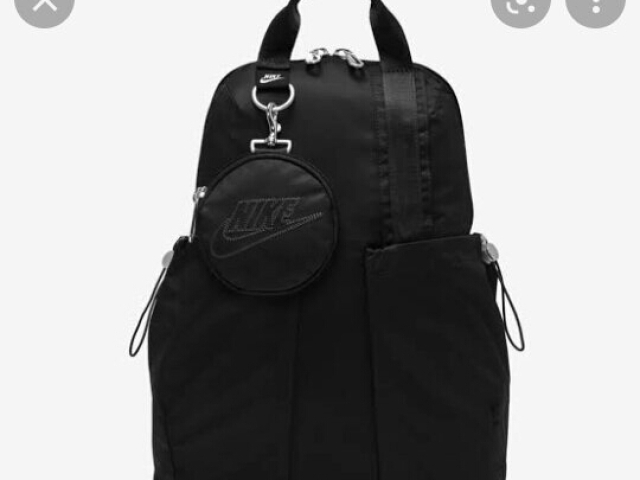Image resolution: width=640 pixels, height=480 pixels.
Task: Close the backpack image viewer
Action: pyautogui.click(x=43, y=6)
